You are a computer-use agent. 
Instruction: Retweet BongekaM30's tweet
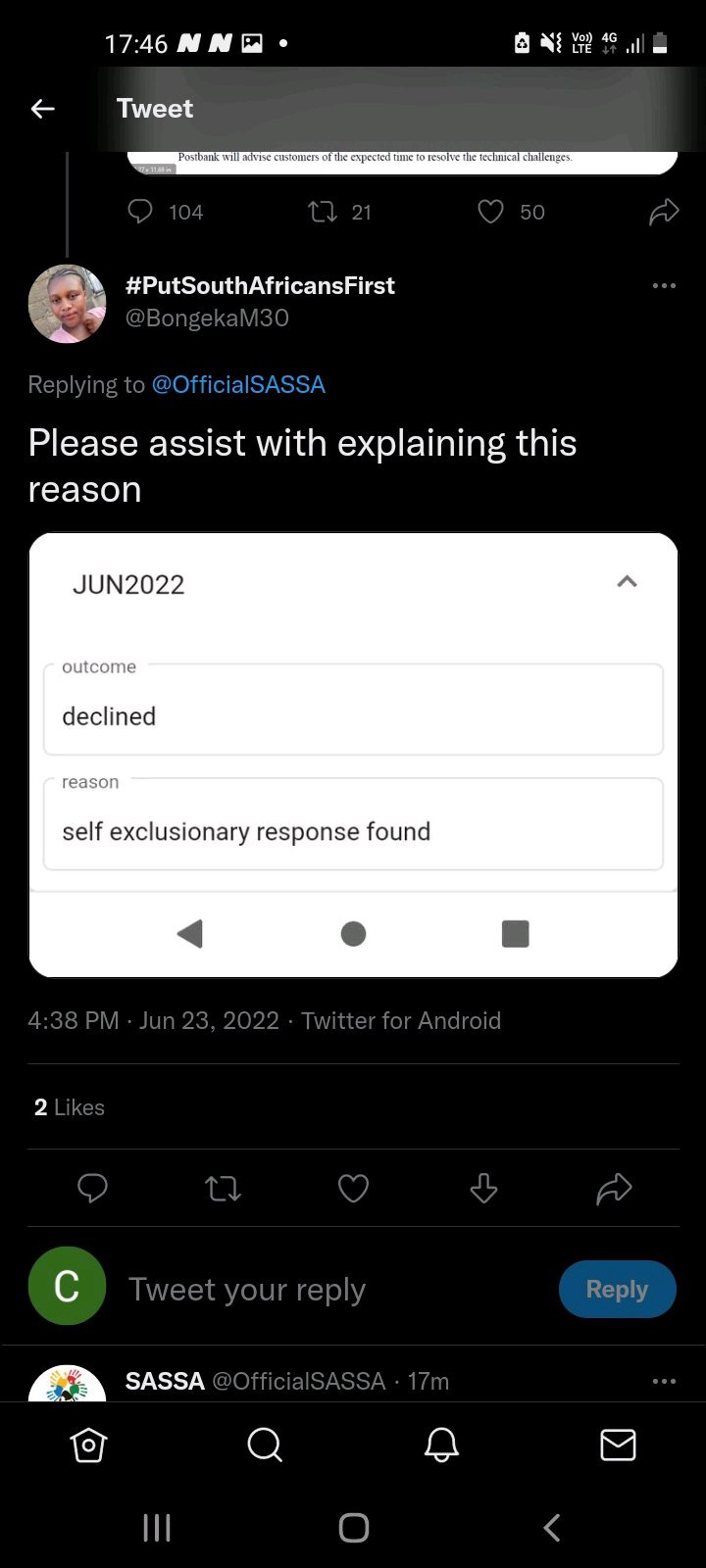click(223, 1188)
